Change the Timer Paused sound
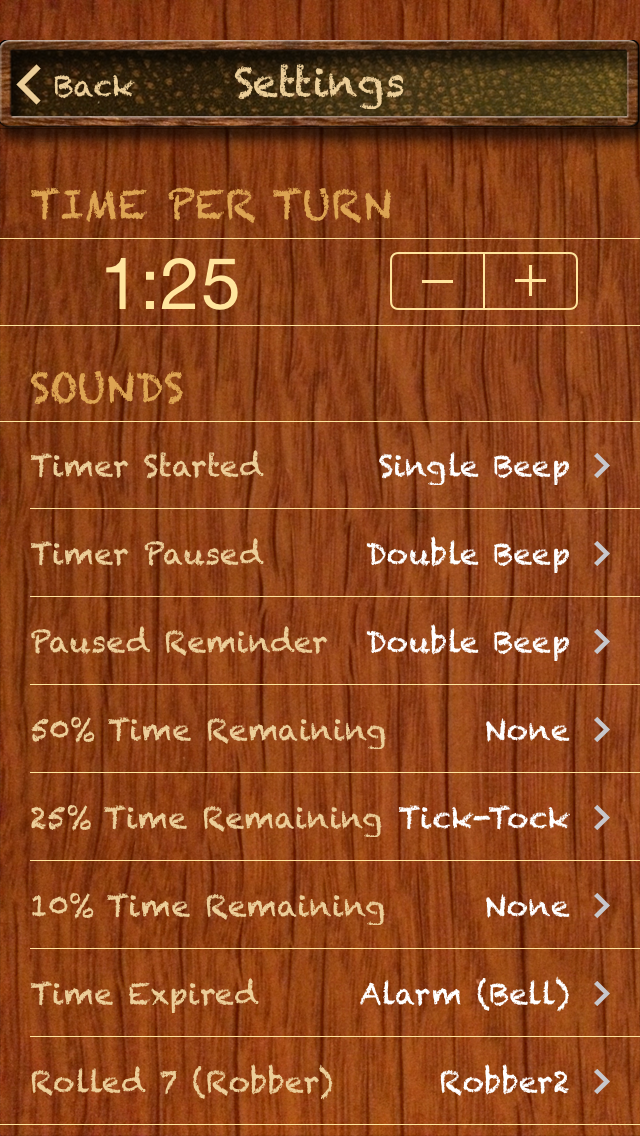This screenshot has width=640, height=1136. tap(320, 554)
